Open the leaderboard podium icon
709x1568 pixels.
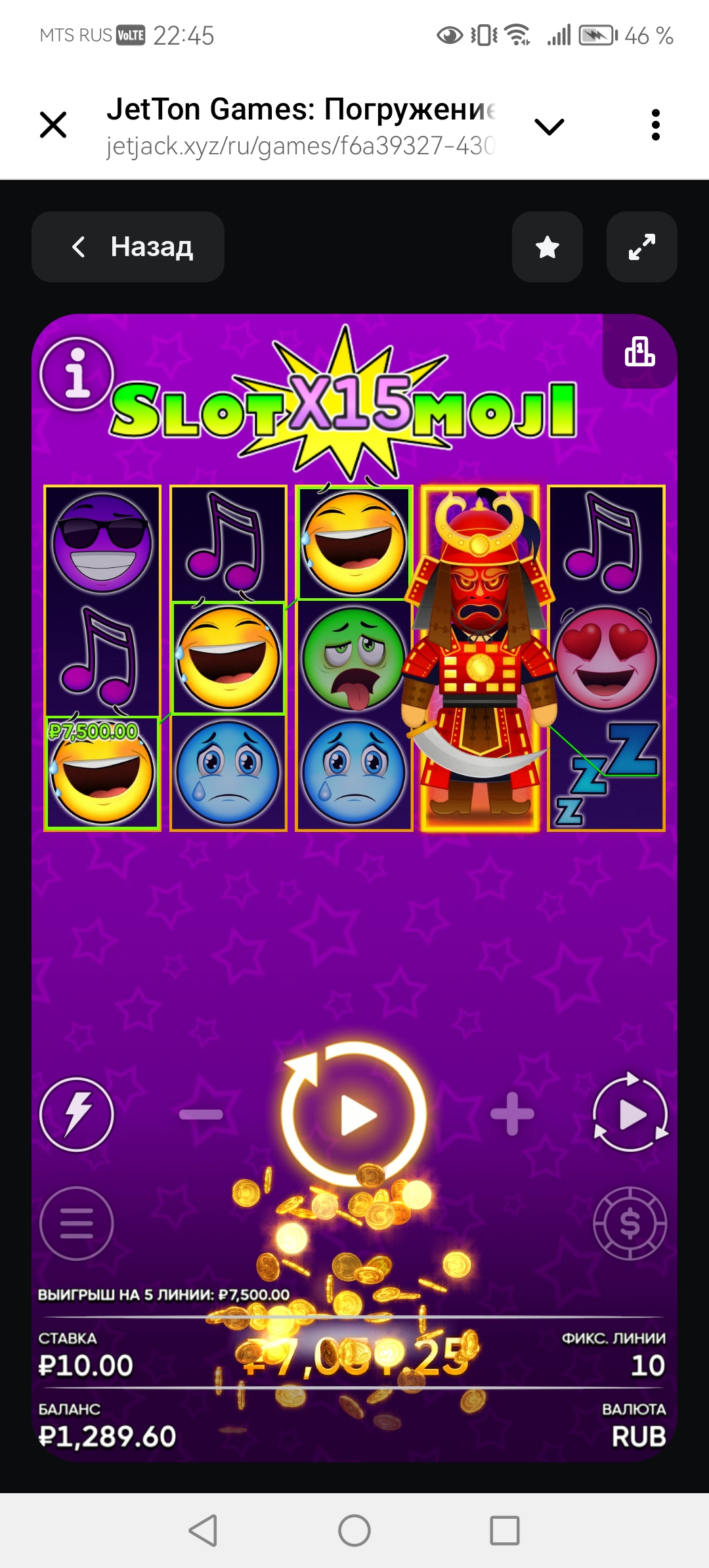(639, 352)
